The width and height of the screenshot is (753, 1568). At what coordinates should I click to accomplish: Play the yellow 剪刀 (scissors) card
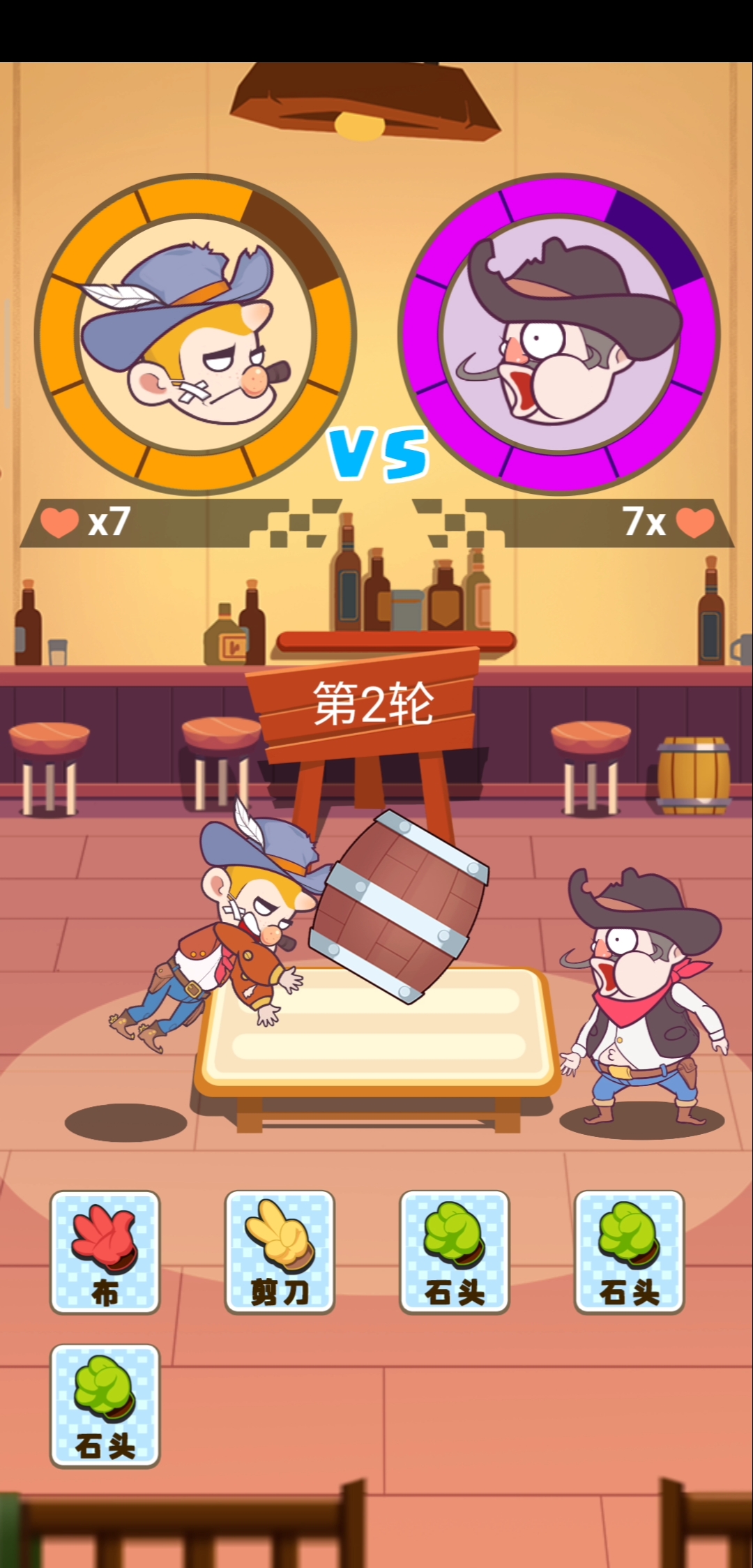pos(280,1251)
